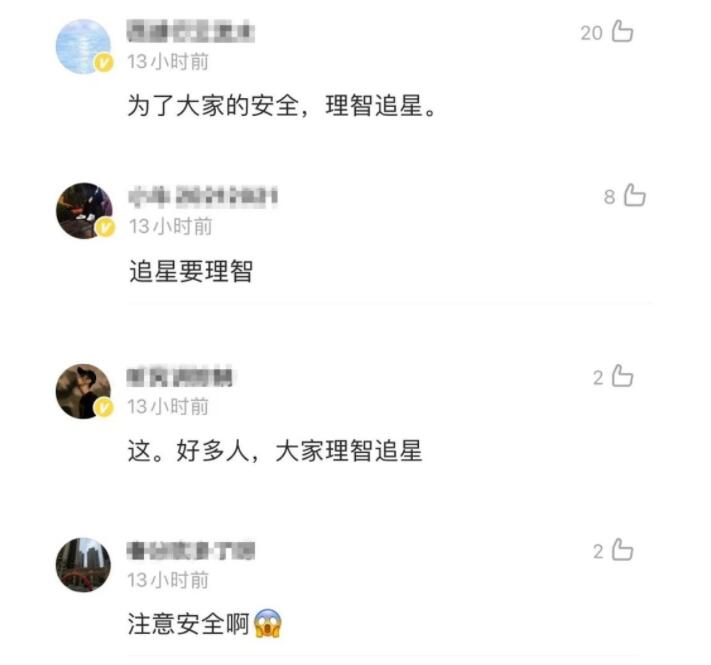The height and width of the screenshot is (665, 711).
Task: Like the comment '注意安全啊'
Action: tap(622, 550)
